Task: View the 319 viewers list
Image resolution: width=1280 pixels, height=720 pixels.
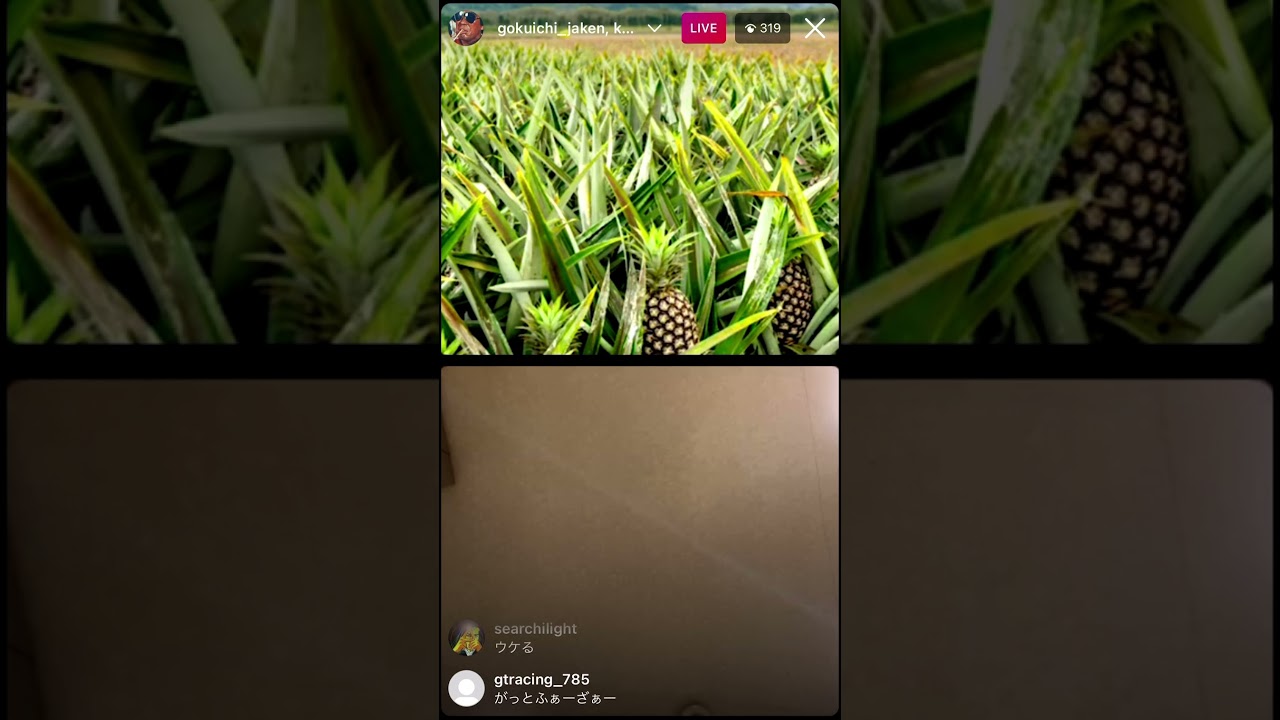Action: point(762,28)
